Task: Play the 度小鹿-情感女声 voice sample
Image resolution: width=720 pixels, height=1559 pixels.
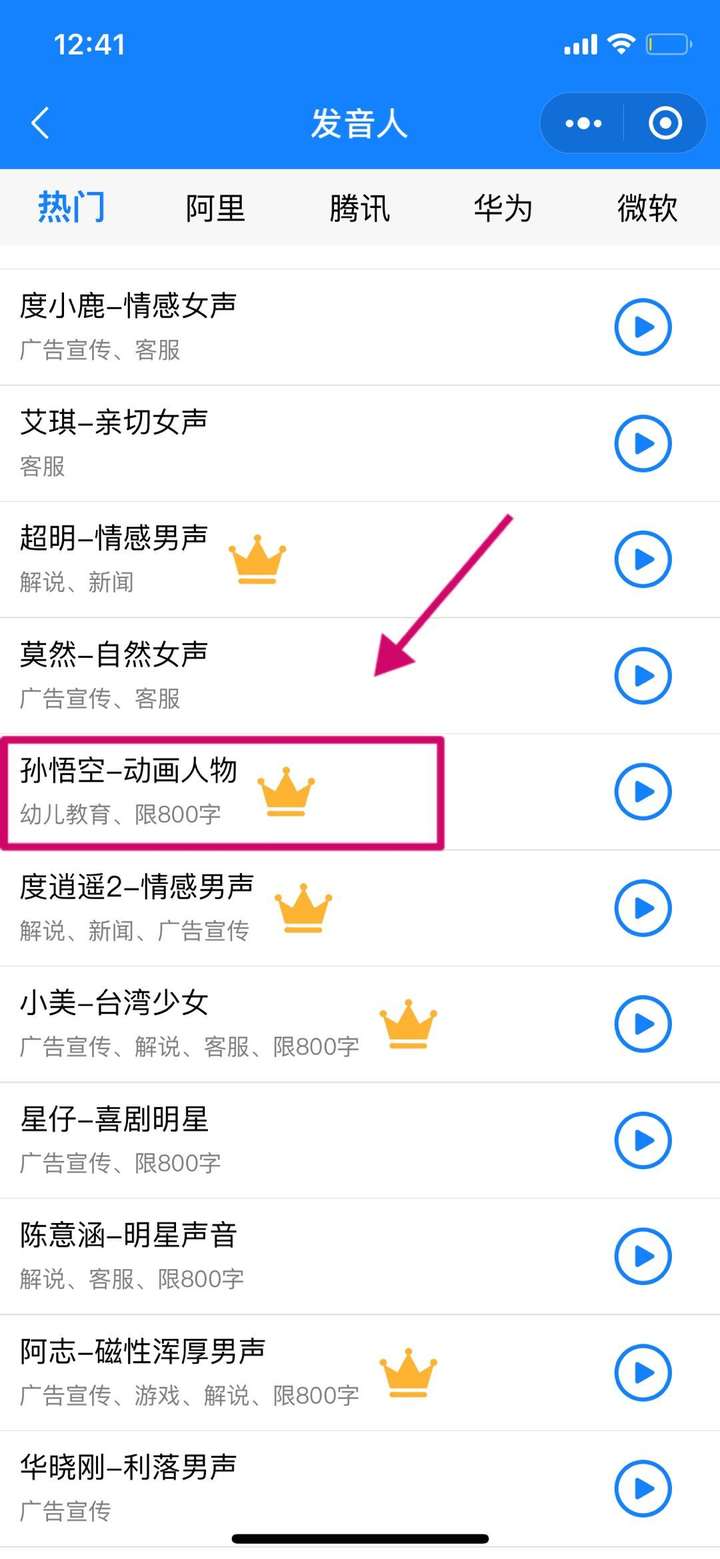Action: pos(642,327)
